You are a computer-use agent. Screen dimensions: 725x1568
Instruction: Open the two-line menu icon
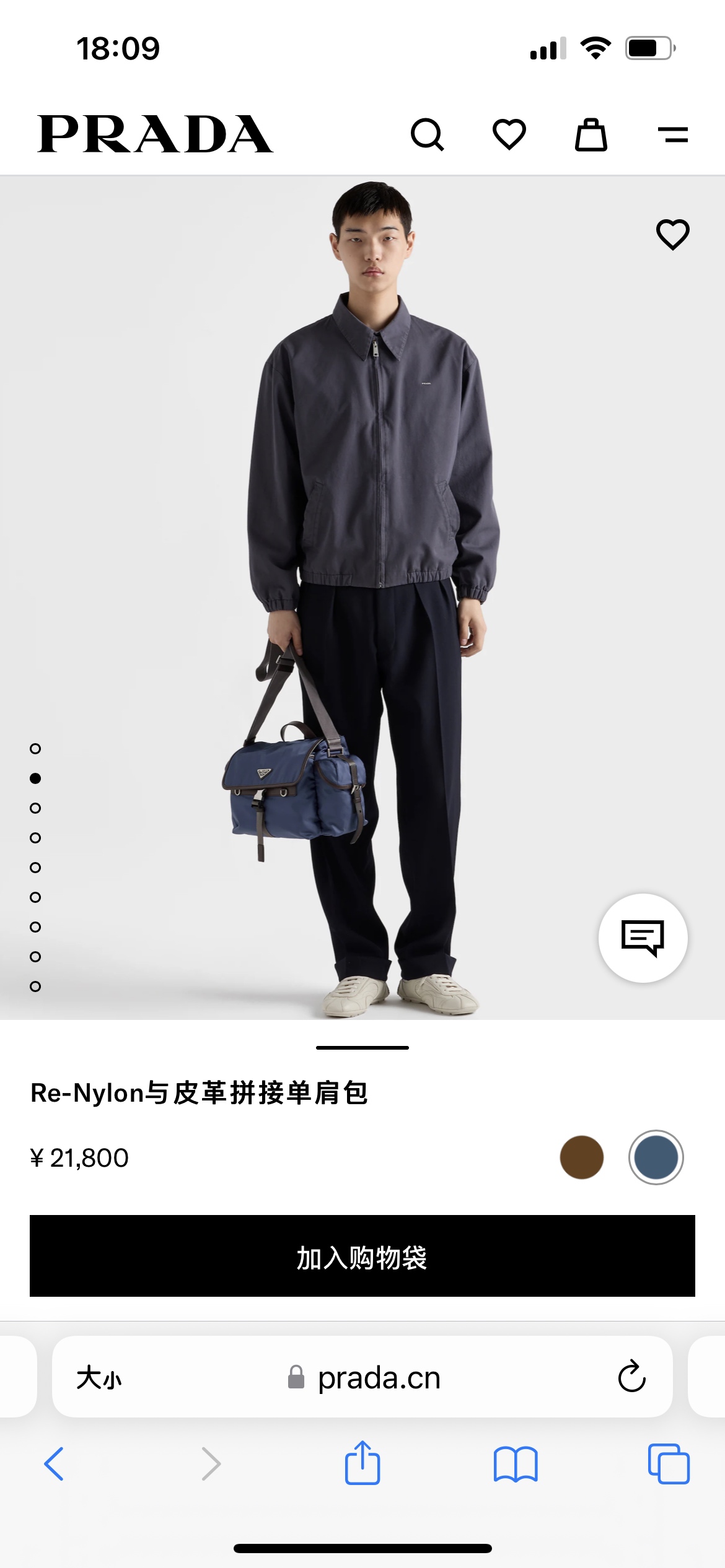pyautogui.click(x=673, y=134)
